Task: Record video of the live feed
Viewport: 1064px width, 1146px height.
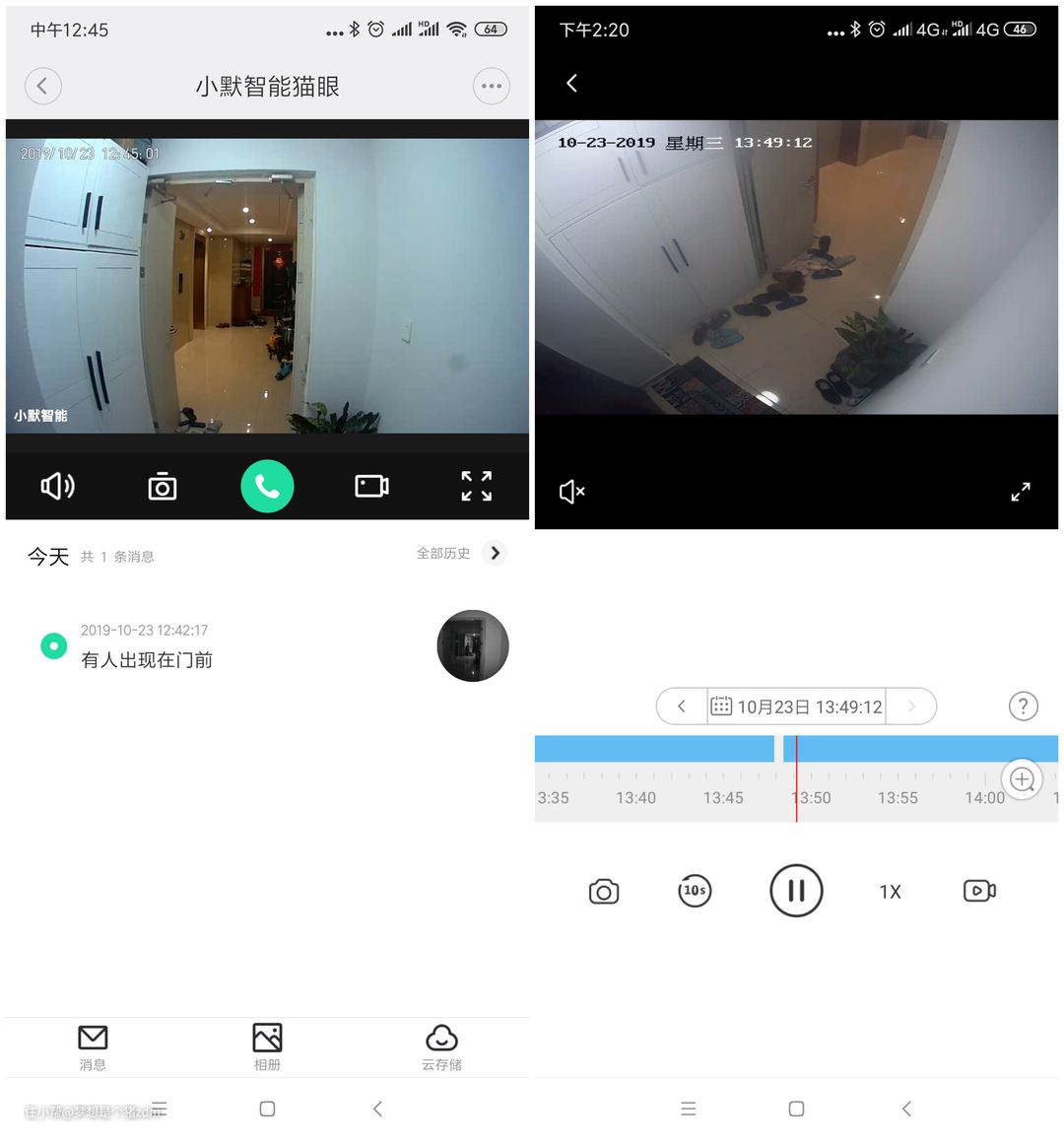Action: click(371, 486)
